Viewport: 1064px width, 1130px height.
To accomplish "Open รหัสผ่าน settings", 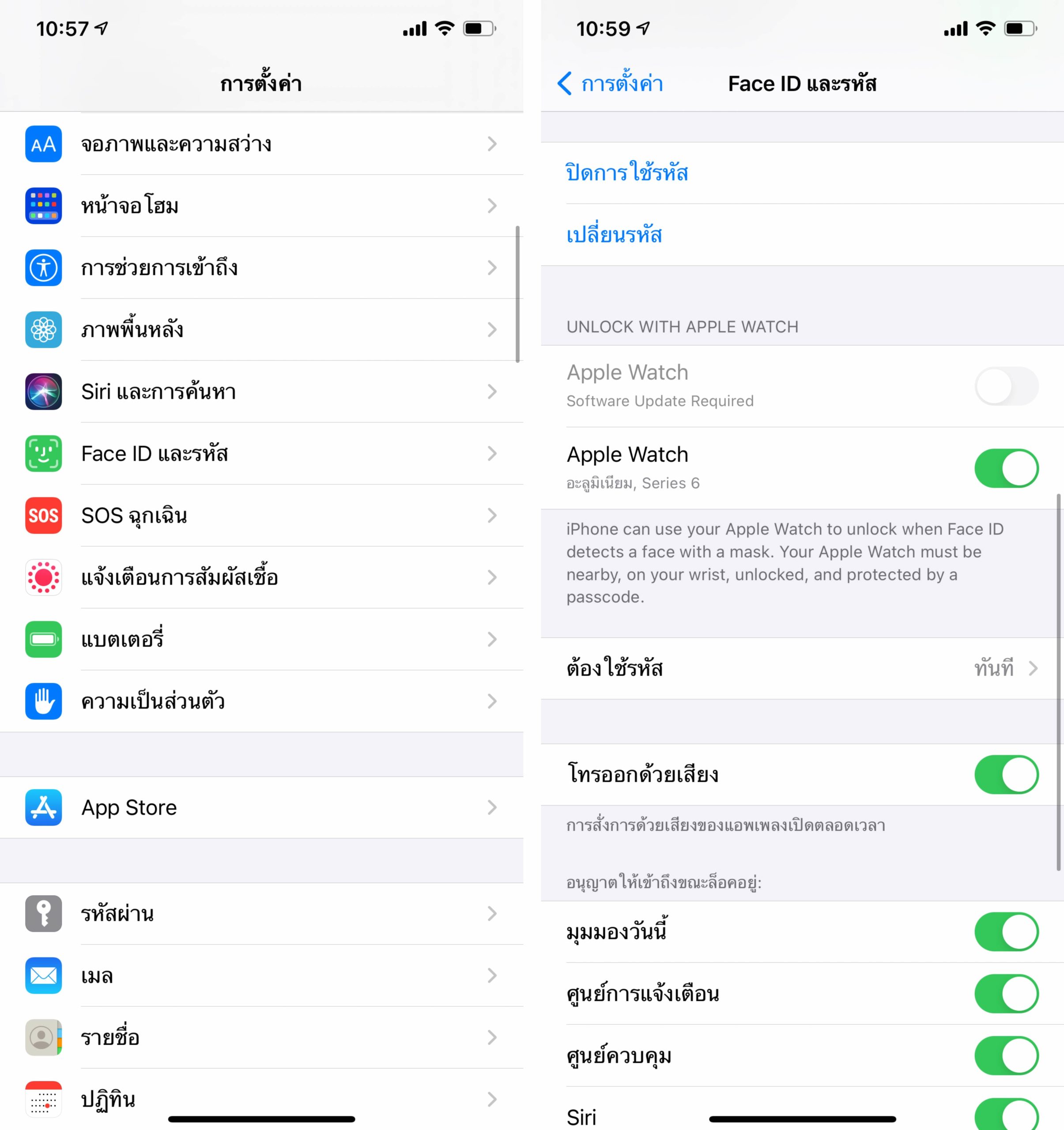I will click(261, 913).
